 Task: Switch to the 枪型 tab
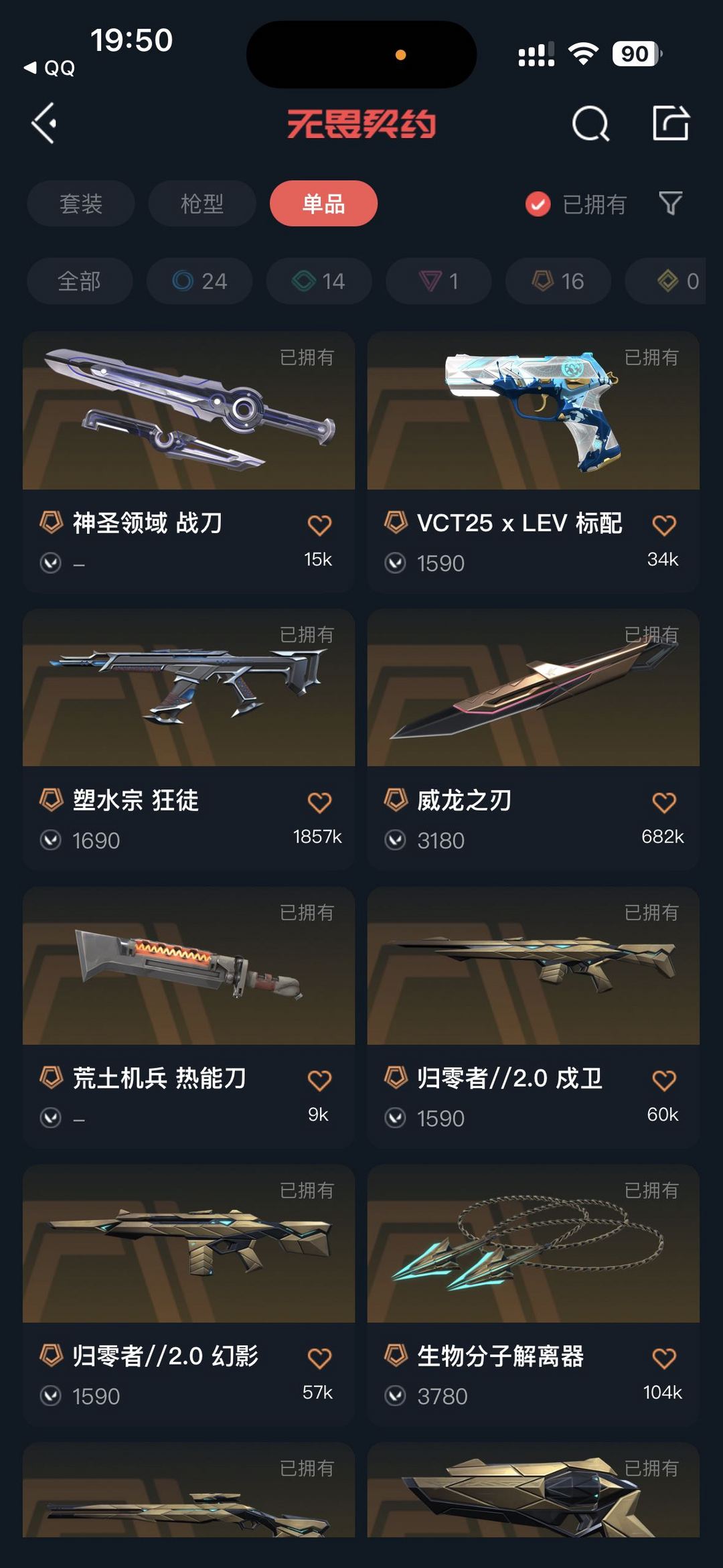coord(201,204)
